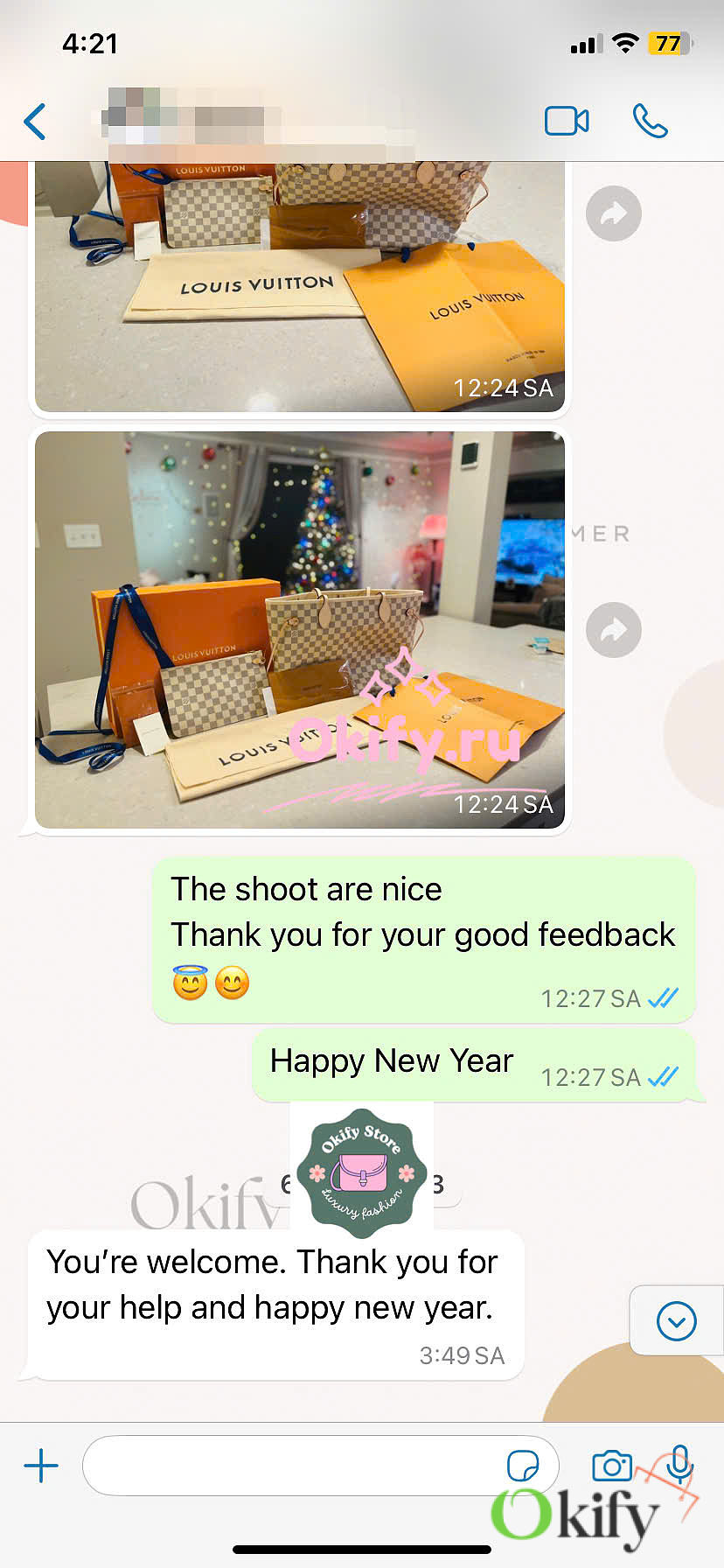The width and height of the screenshot is (724, 1568).
Task: Open the photo showing the Christmas tree
Action: click(x=300, y=629)
